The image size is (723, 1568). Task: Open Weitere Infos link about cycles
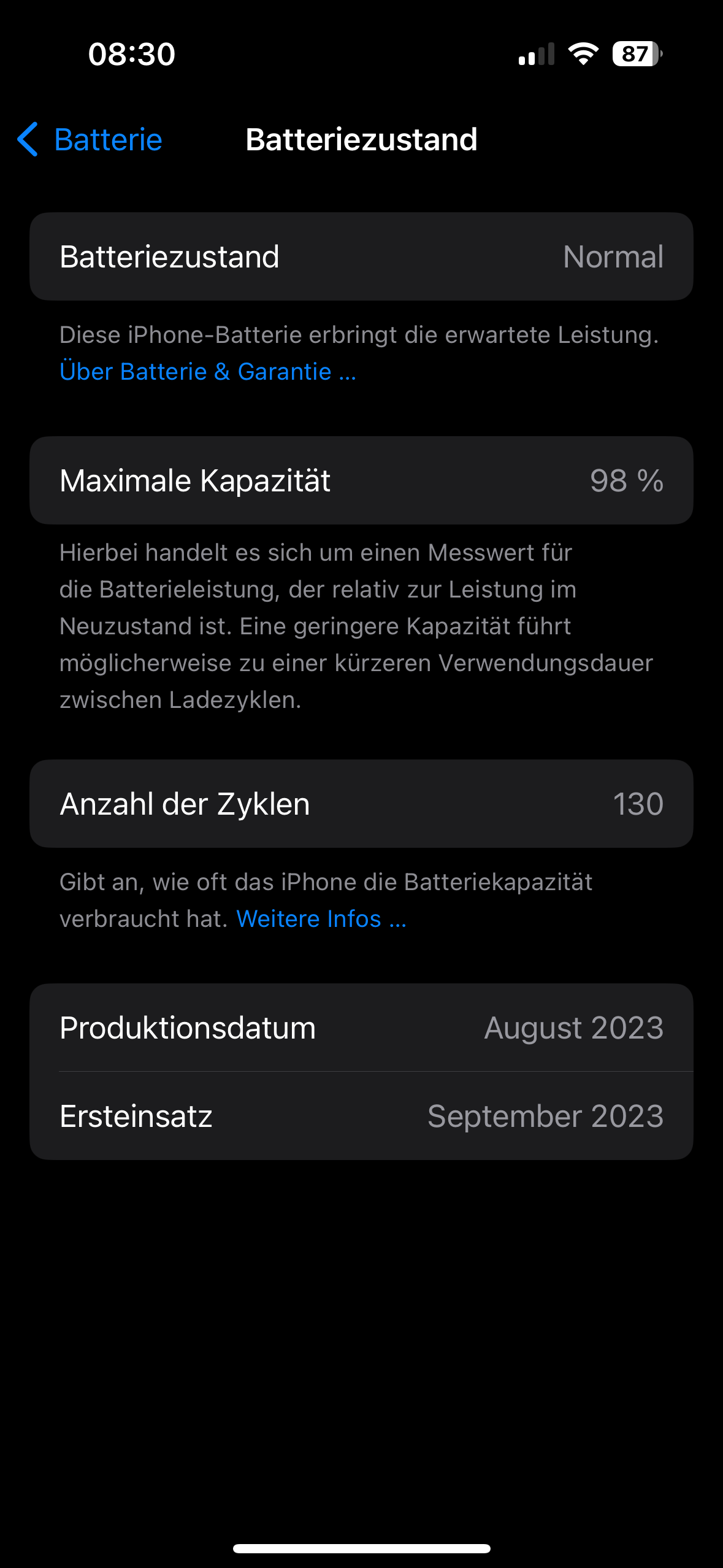[321, 919]
